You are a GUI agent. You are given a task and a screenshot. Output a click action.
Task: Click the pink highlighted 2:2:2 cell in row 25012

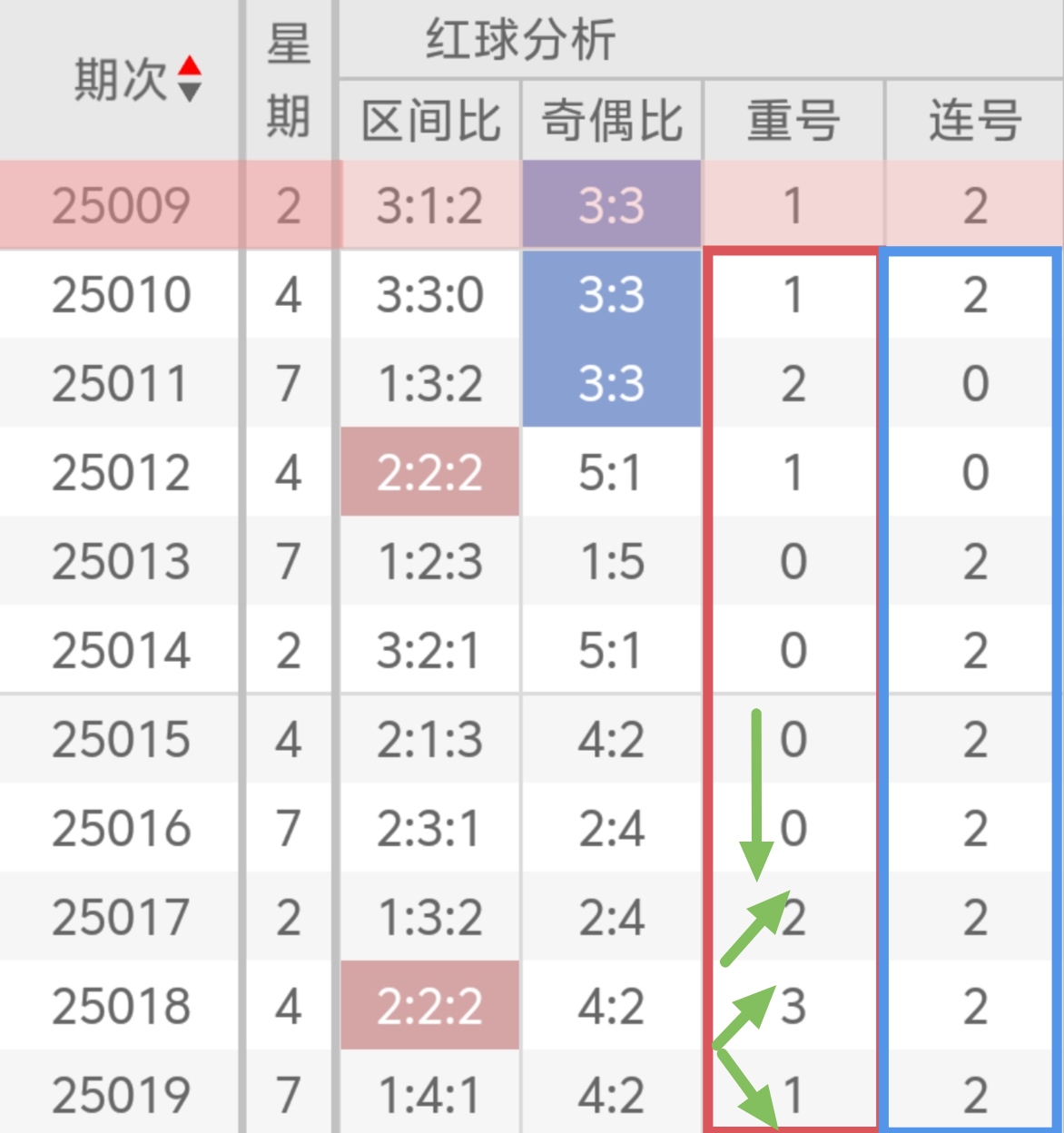coord(429,472)
